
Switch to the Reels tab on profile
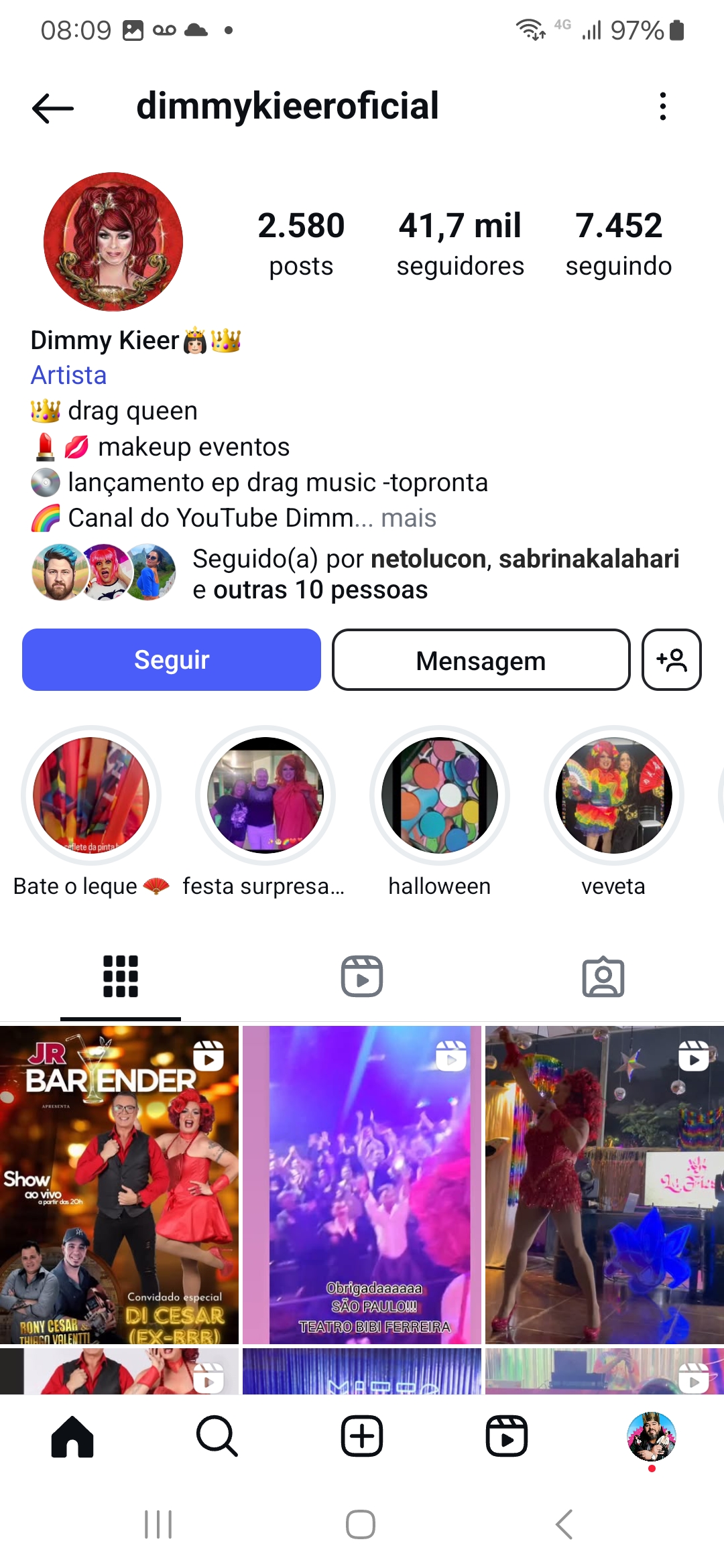(x=362, y=976)
